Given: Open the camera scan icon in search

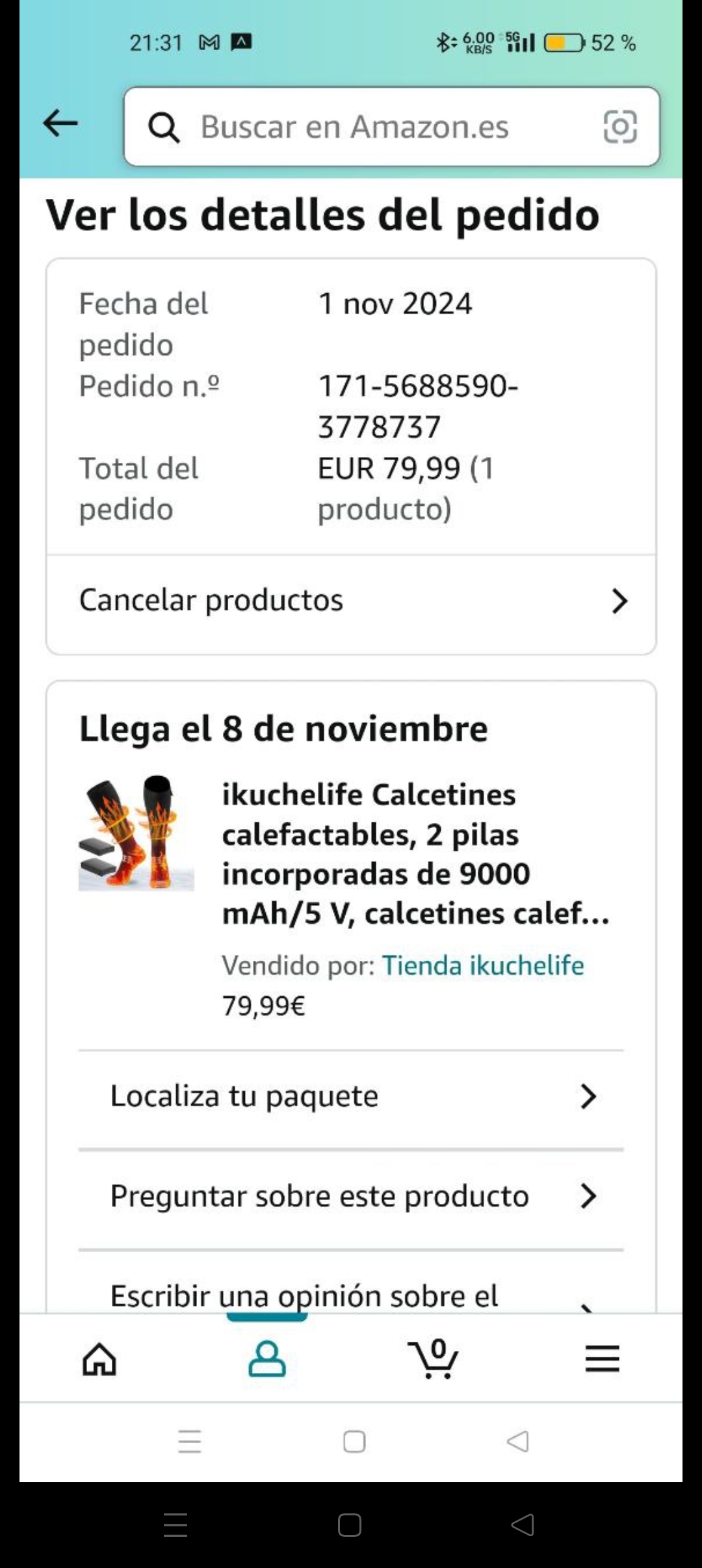Looking at the screenshot, I should tap(620, 127).
